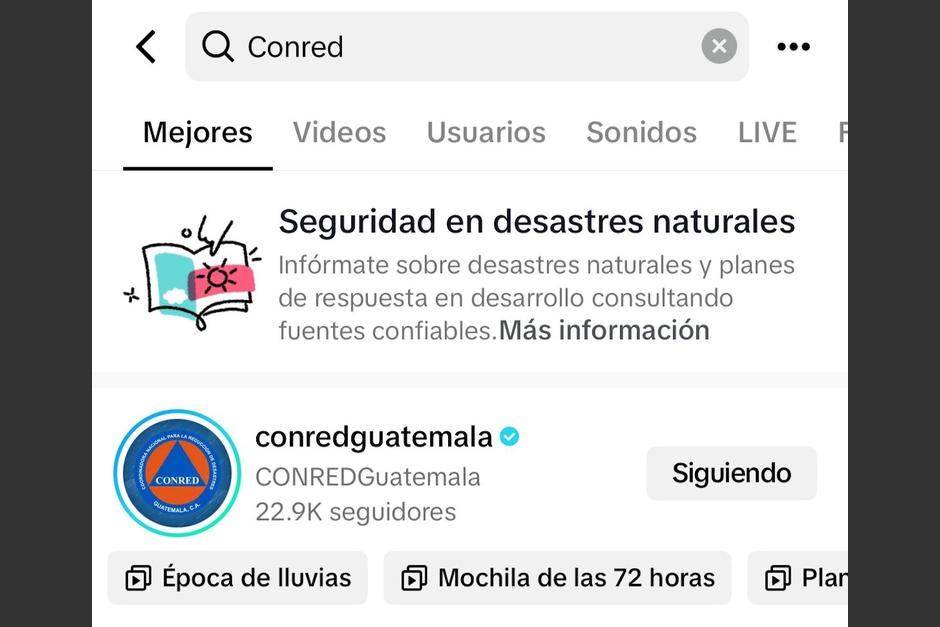Select the Época de lluvias chip
This screenshot has width=940, height=627.
coord(238,578)
